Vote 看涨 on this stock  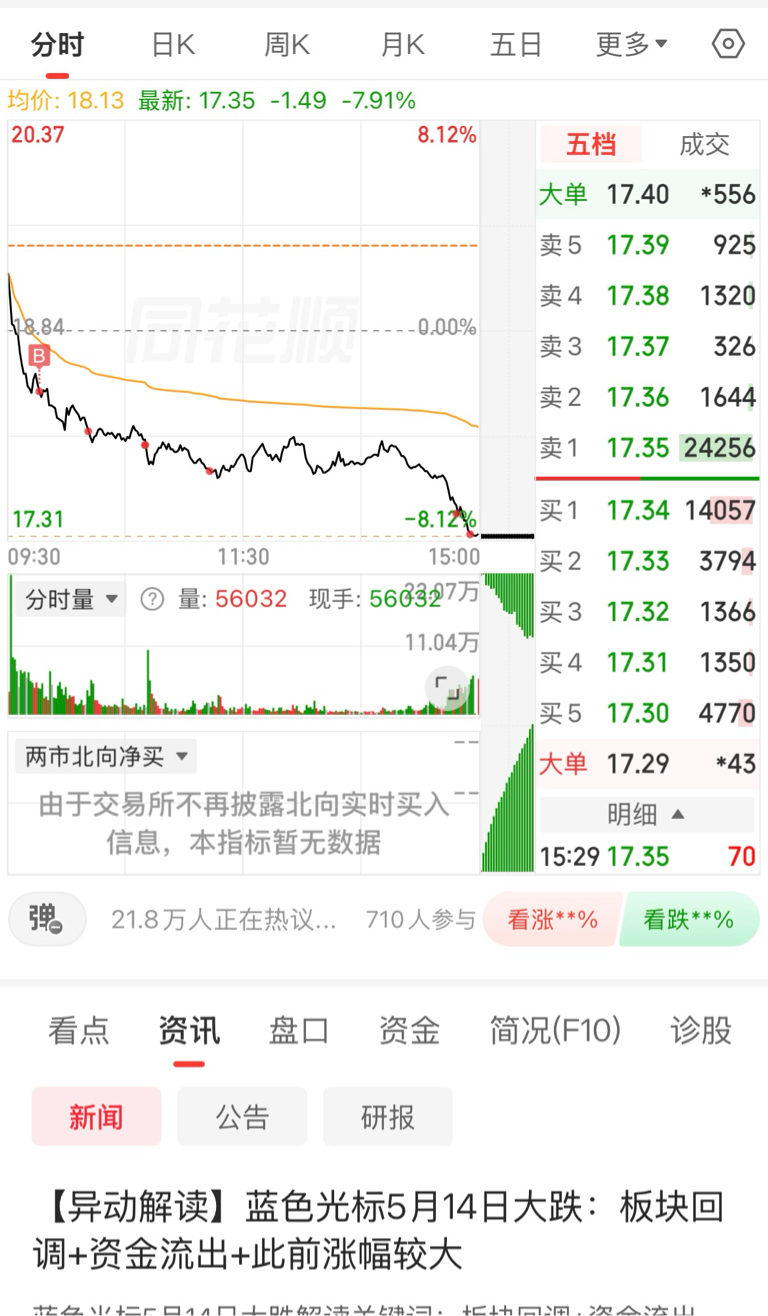[x=552, y=919]
